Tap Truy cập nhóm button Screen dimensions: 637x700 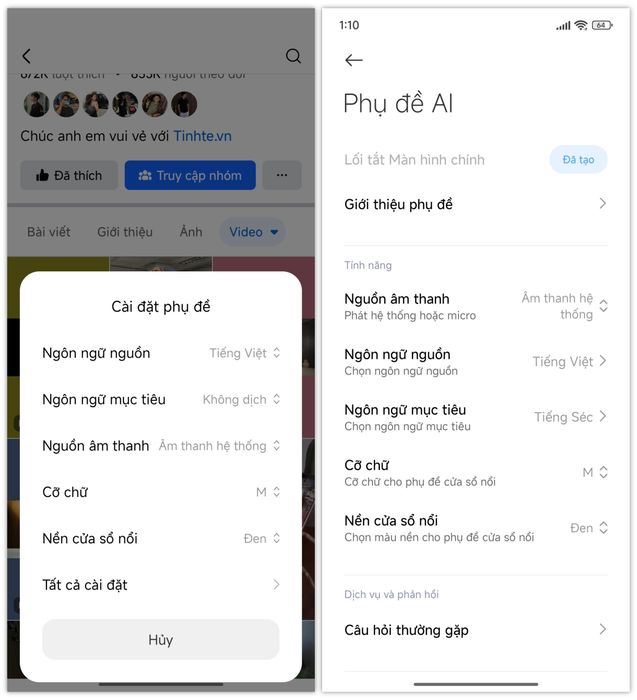(190, 175)
